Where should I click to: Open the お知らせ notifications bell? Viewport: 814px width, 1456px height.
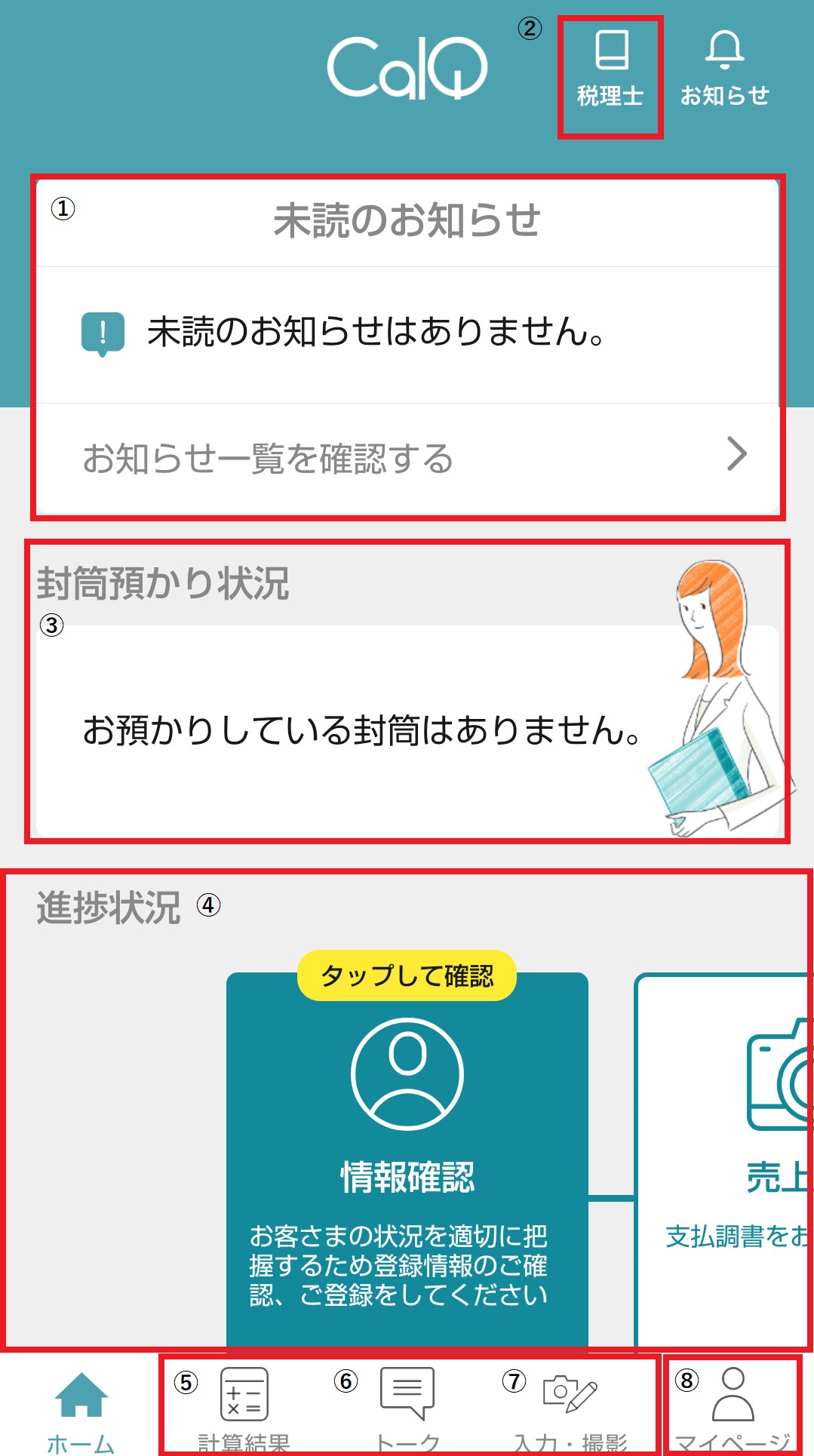coord(724,69)
